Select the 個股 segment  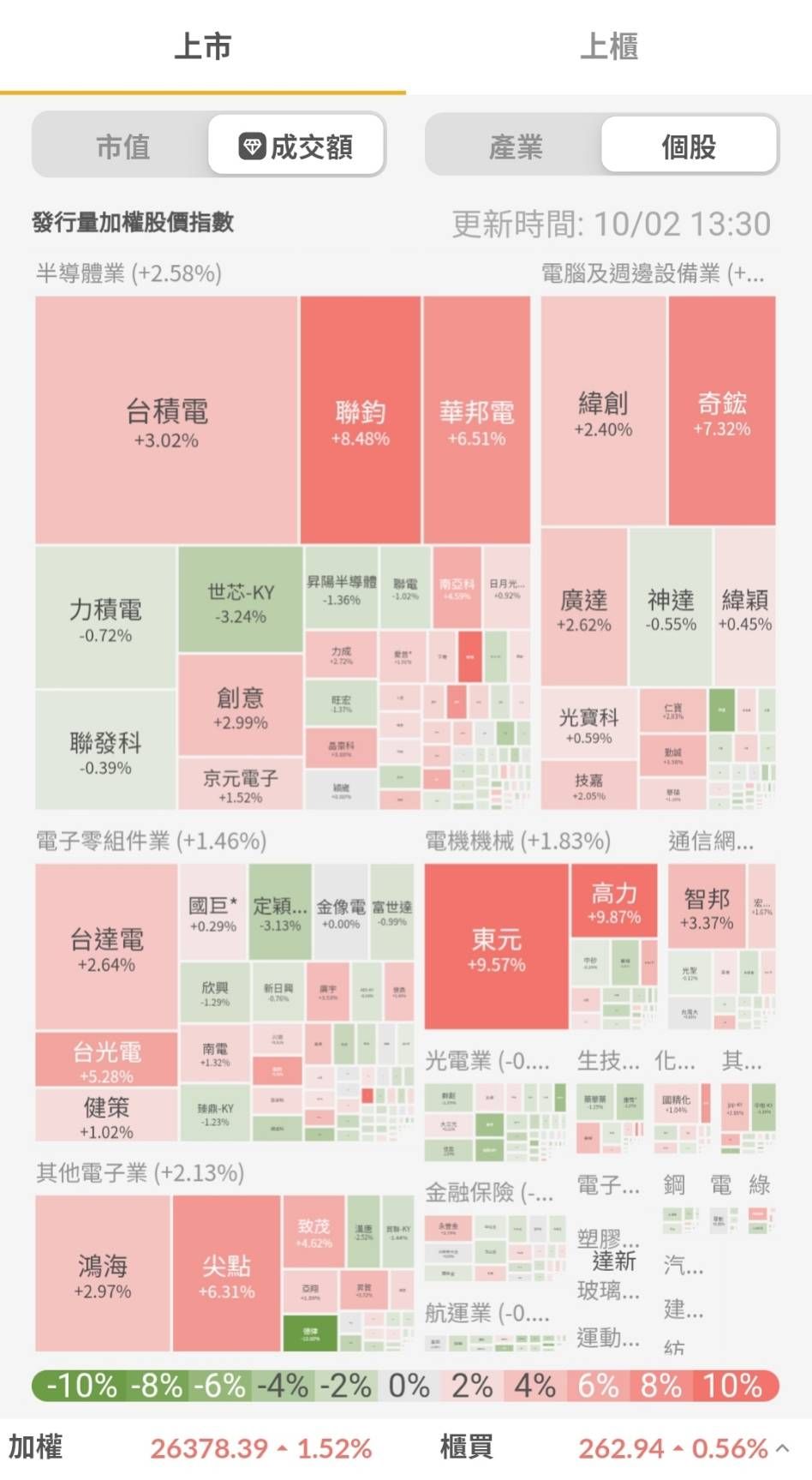pos(689,147)
